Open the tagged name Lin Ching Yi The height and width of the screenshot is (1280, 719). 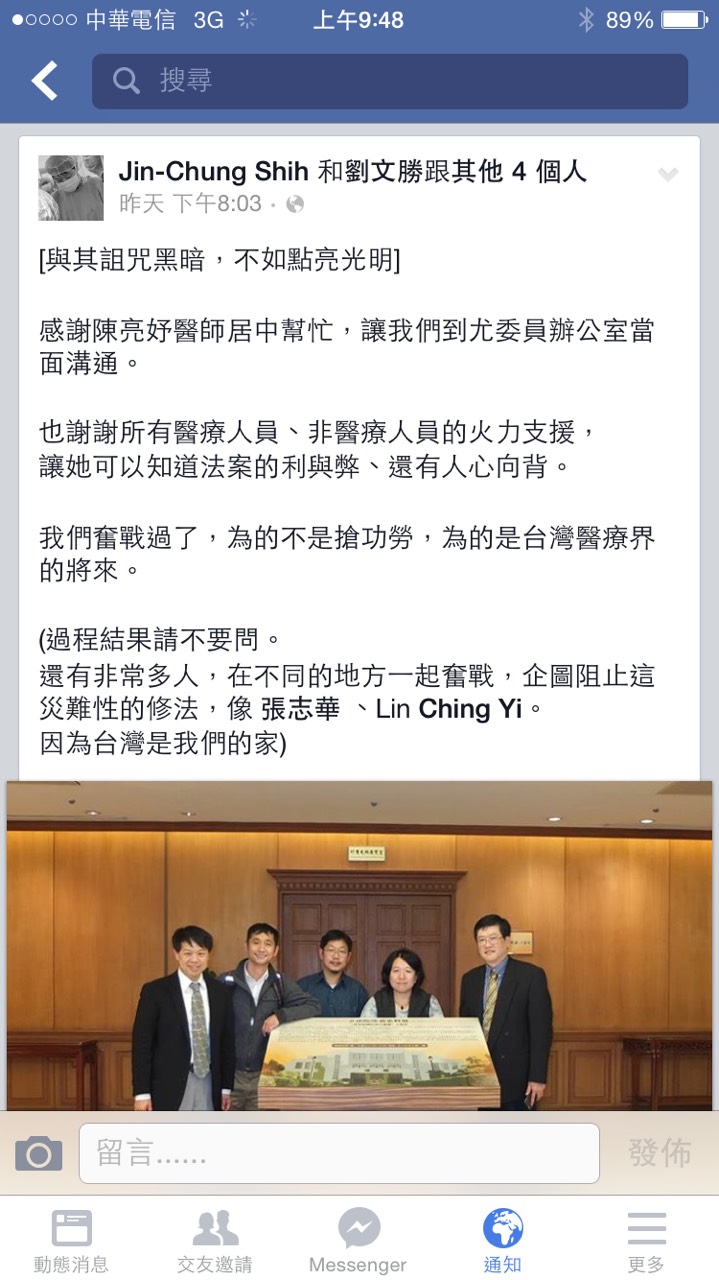pos(449,710)
